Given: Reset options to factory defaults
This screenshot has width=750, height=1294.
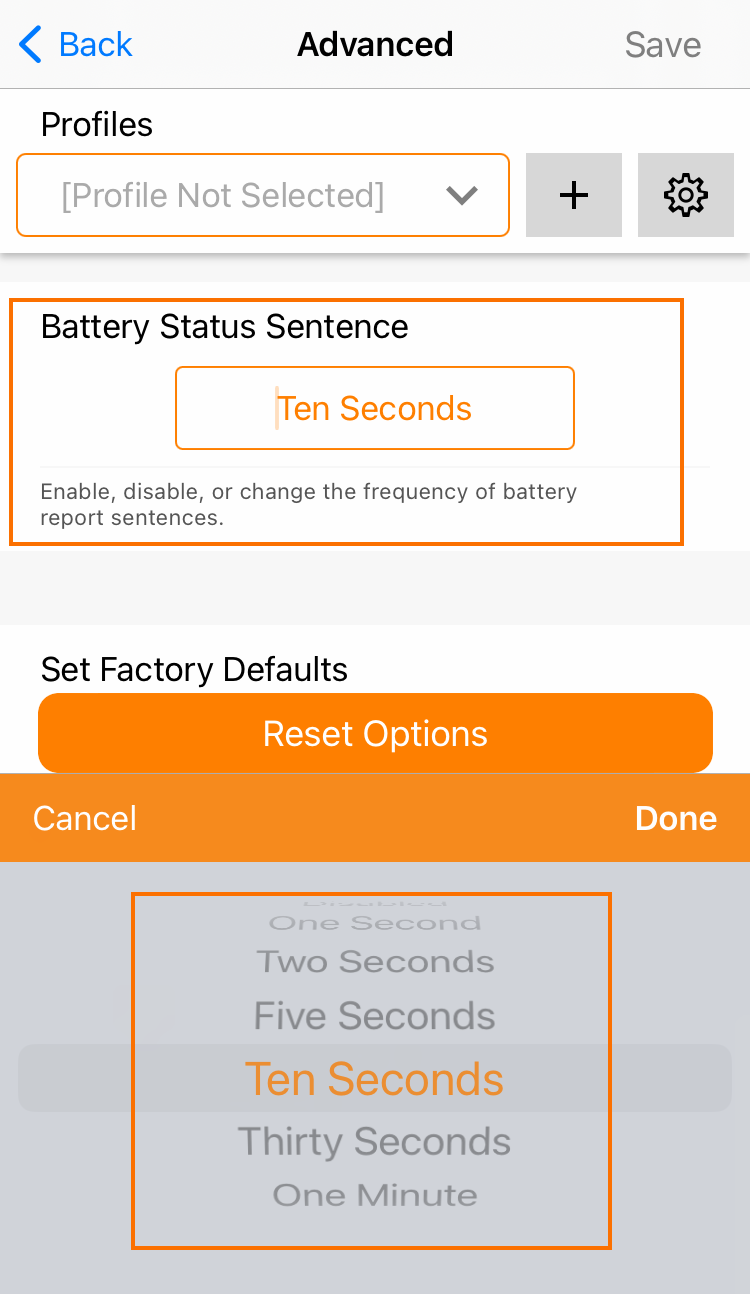Looking at the screenshot, I should pyautogui.click(x=375, y=733).
